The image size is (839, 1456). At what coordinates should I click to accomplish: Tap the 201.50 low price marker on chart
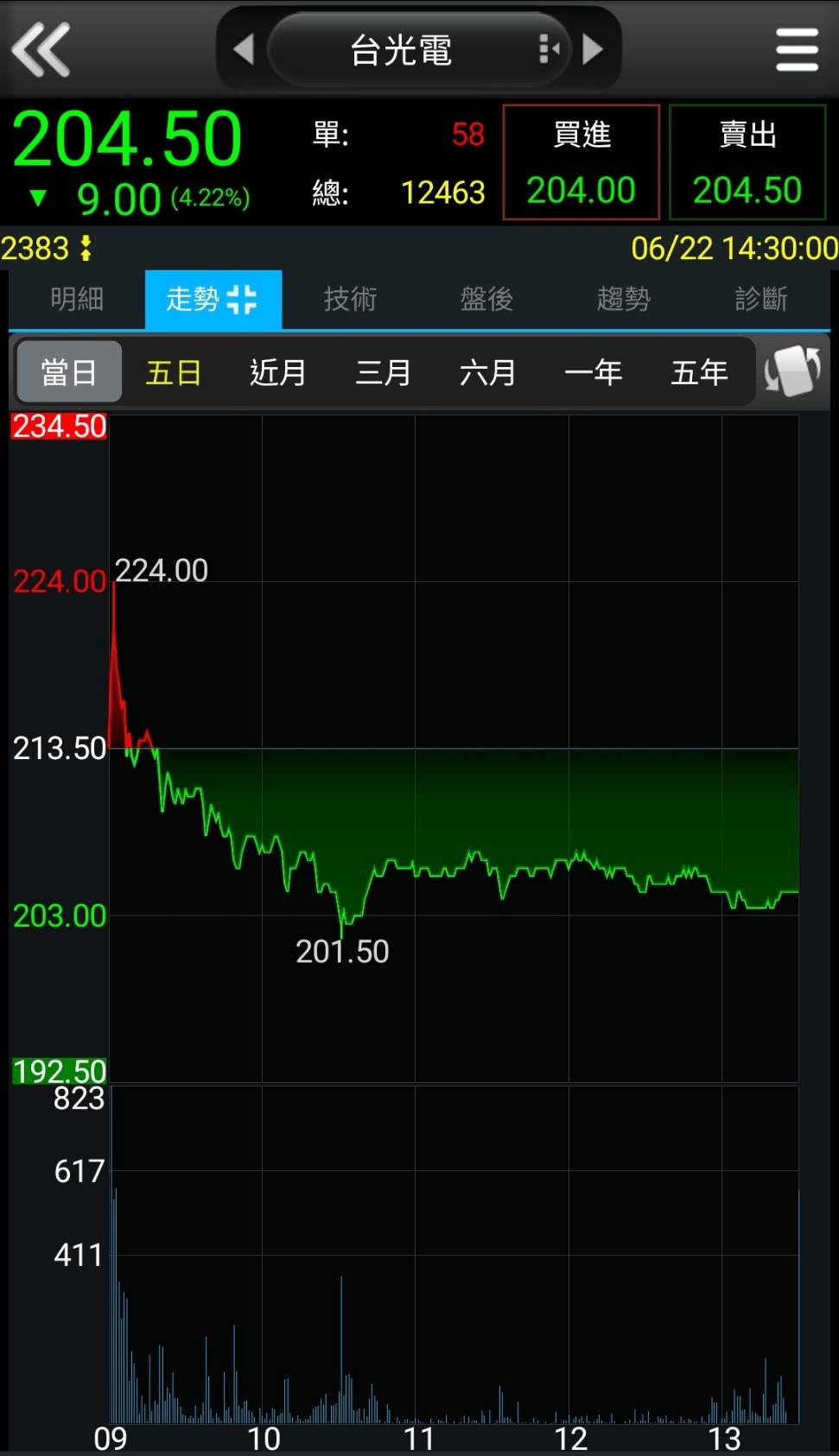(x=342, y=950)
